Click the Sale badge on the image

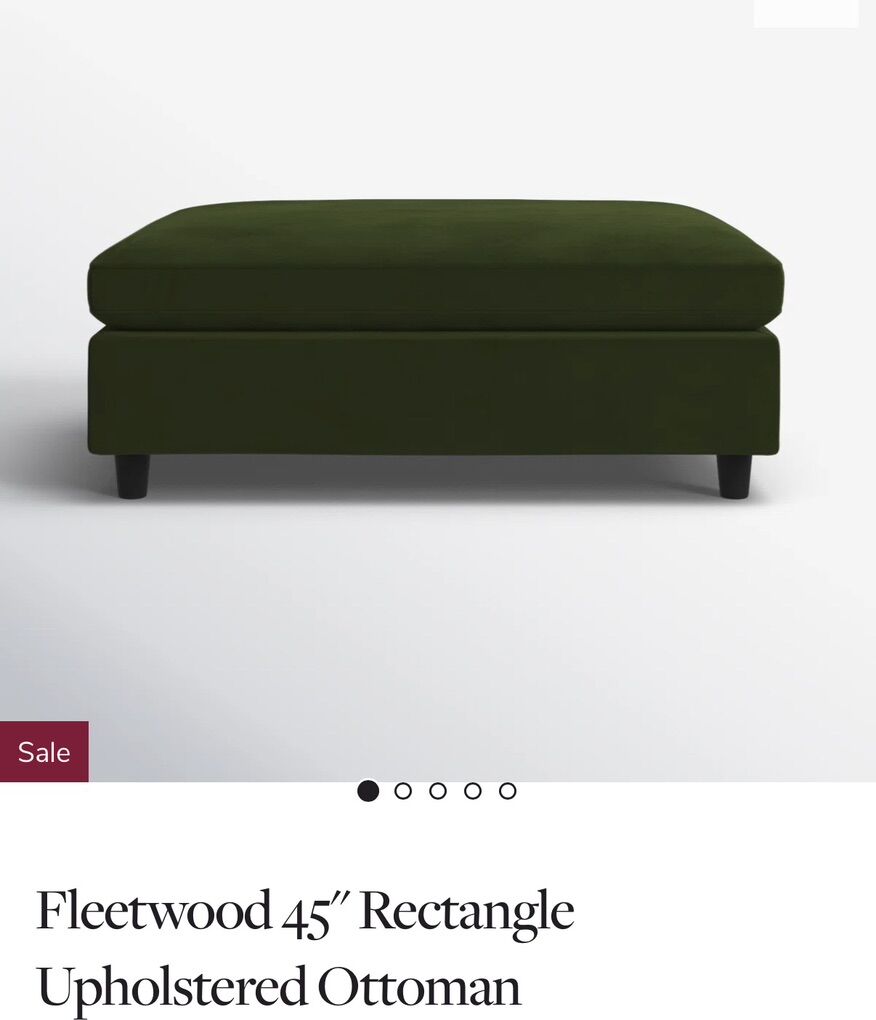[x=45, y=751]
